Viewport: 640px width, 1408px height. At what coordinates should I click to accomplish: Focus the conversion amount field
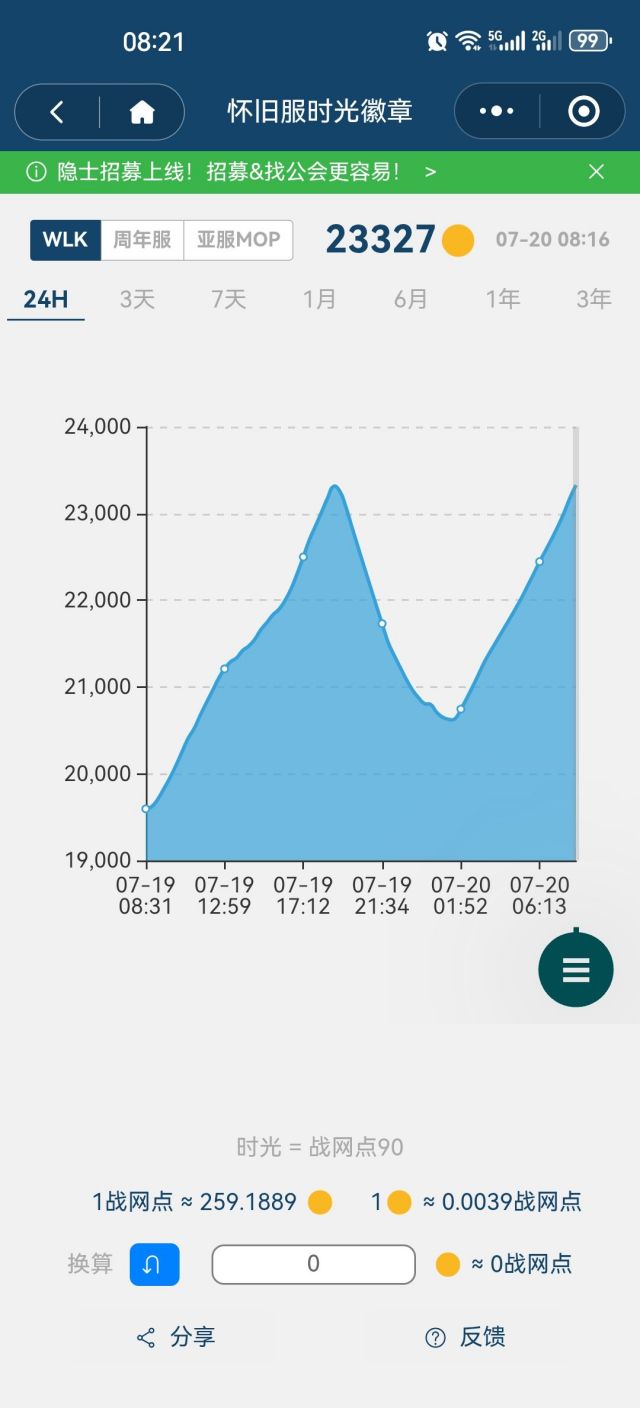[x=313, y=1264]
